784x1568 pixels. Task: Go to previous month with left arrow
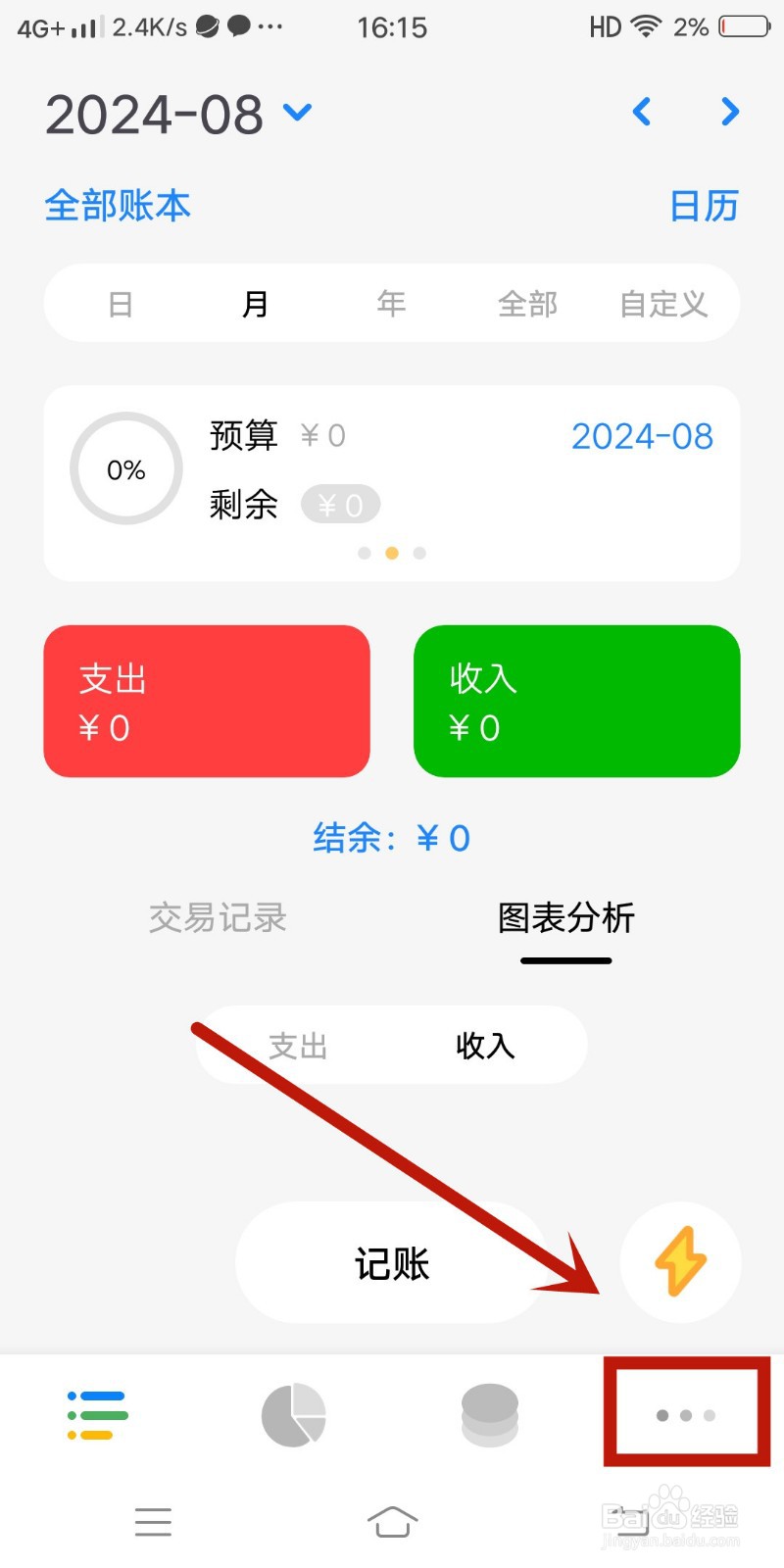coord(642,112)
